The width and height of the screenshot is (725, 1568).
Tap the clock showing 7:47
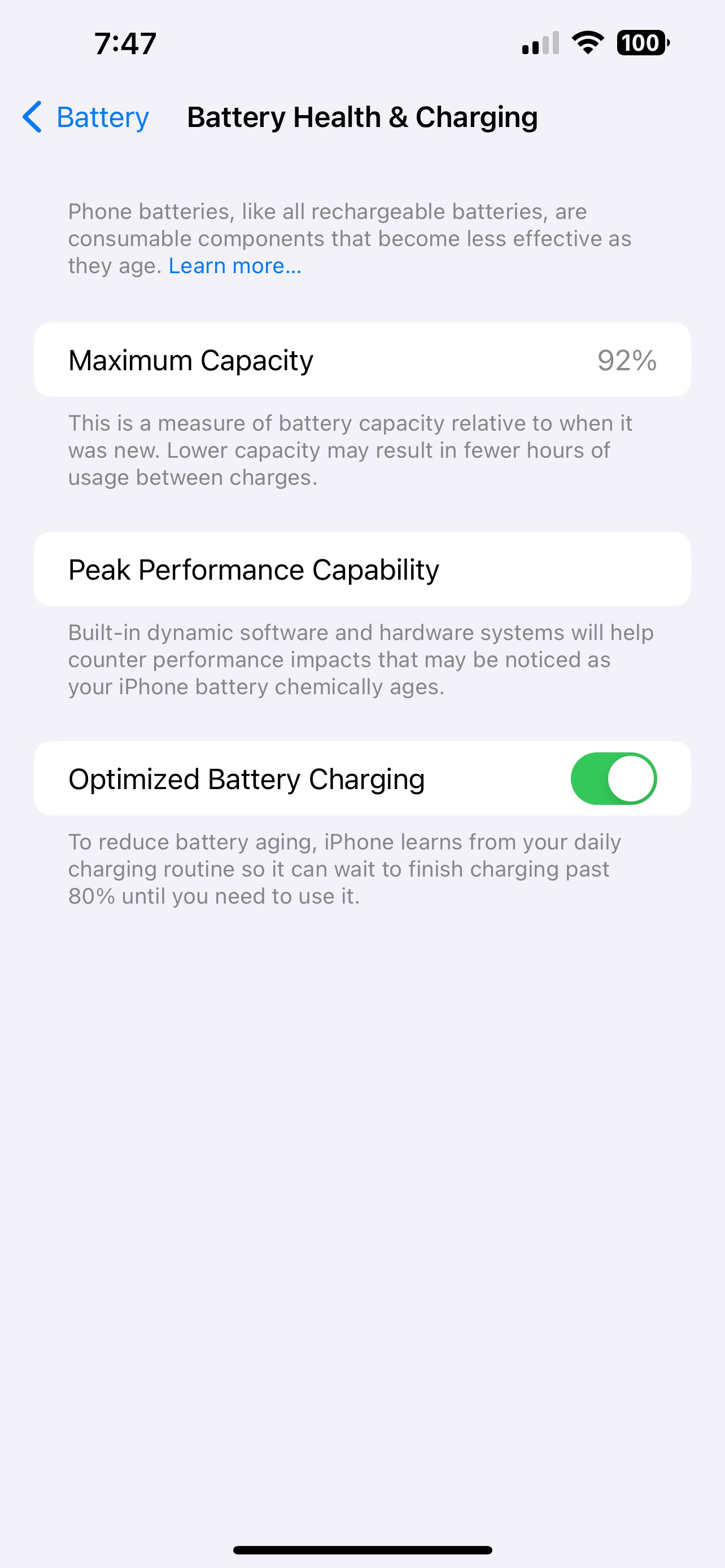click(x=124, y=41)
